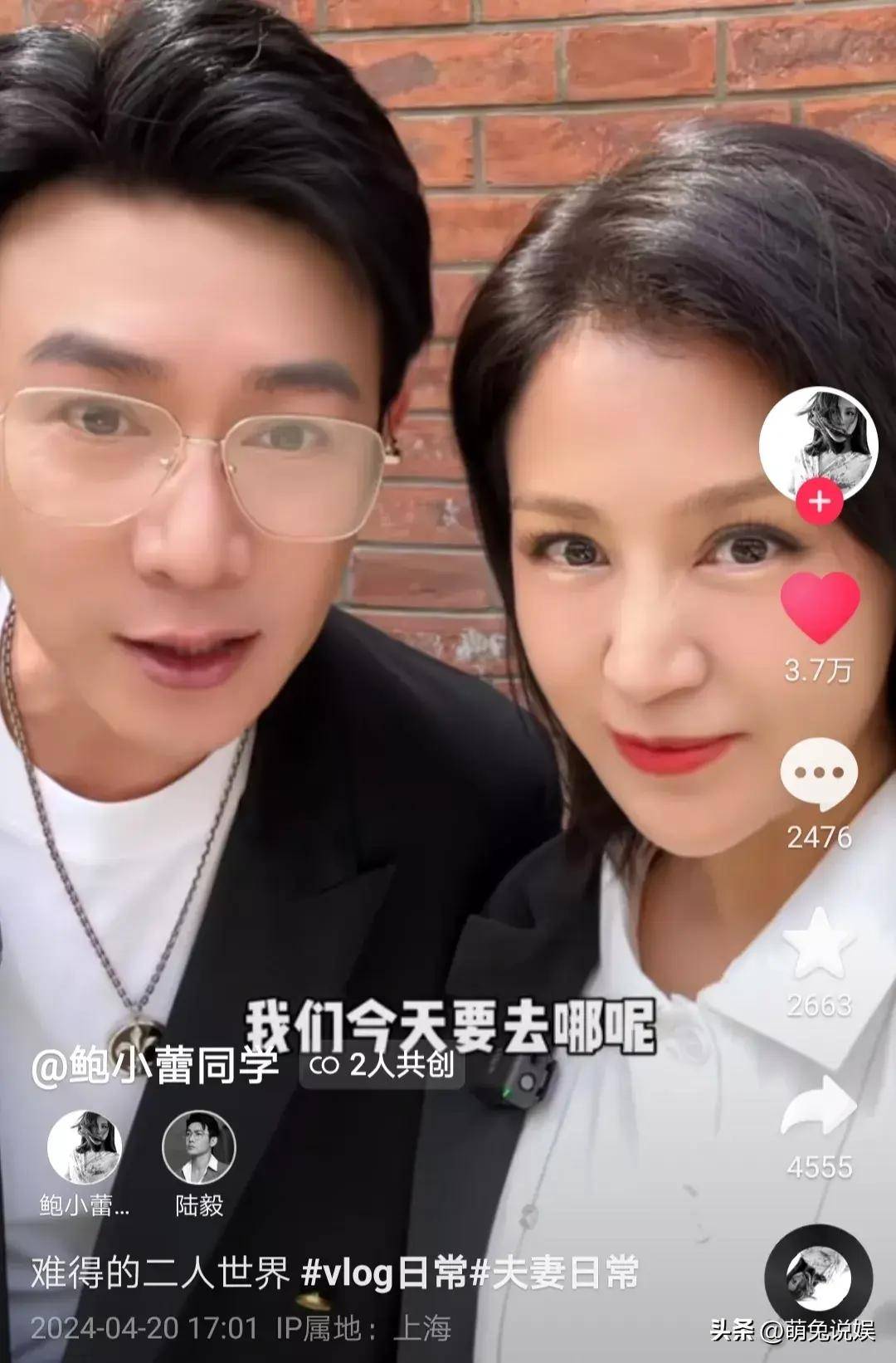Add the video to favorites with the star

point(819,944)
